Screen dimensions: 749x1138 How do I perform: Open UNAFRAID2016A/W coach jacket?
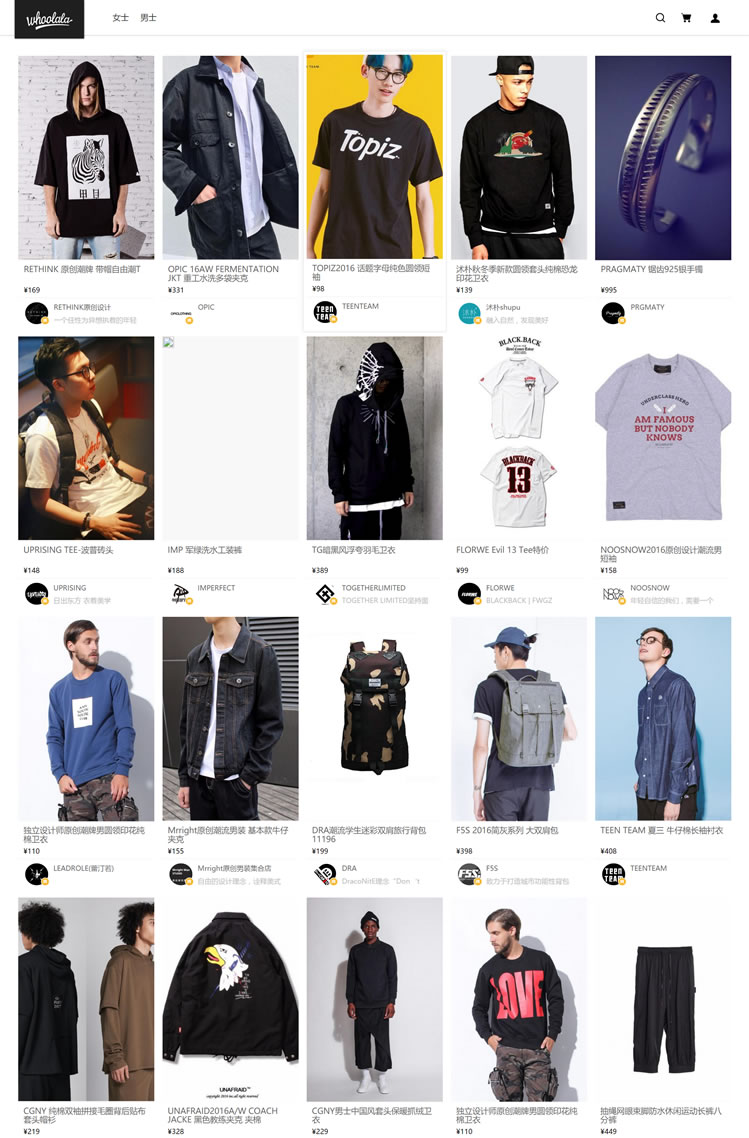(x=230, y=999)
